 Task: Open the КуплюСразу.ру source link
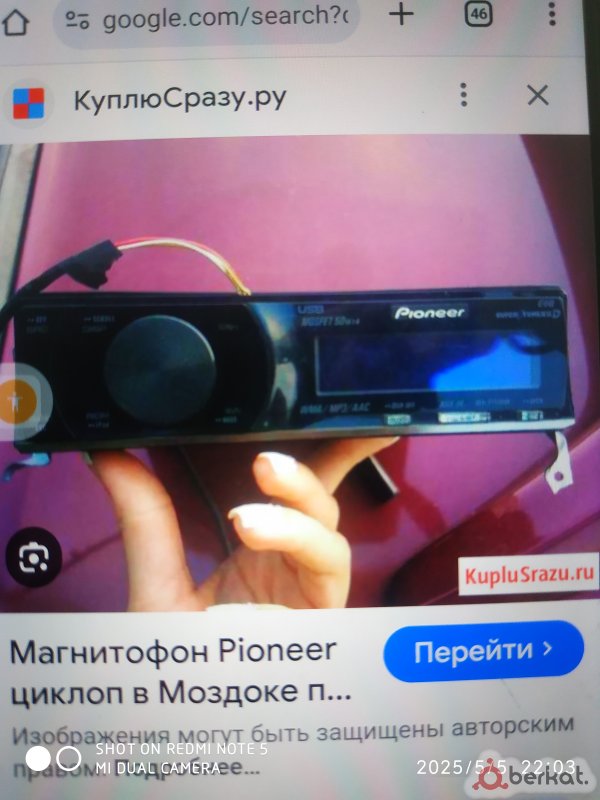(180, 97)
